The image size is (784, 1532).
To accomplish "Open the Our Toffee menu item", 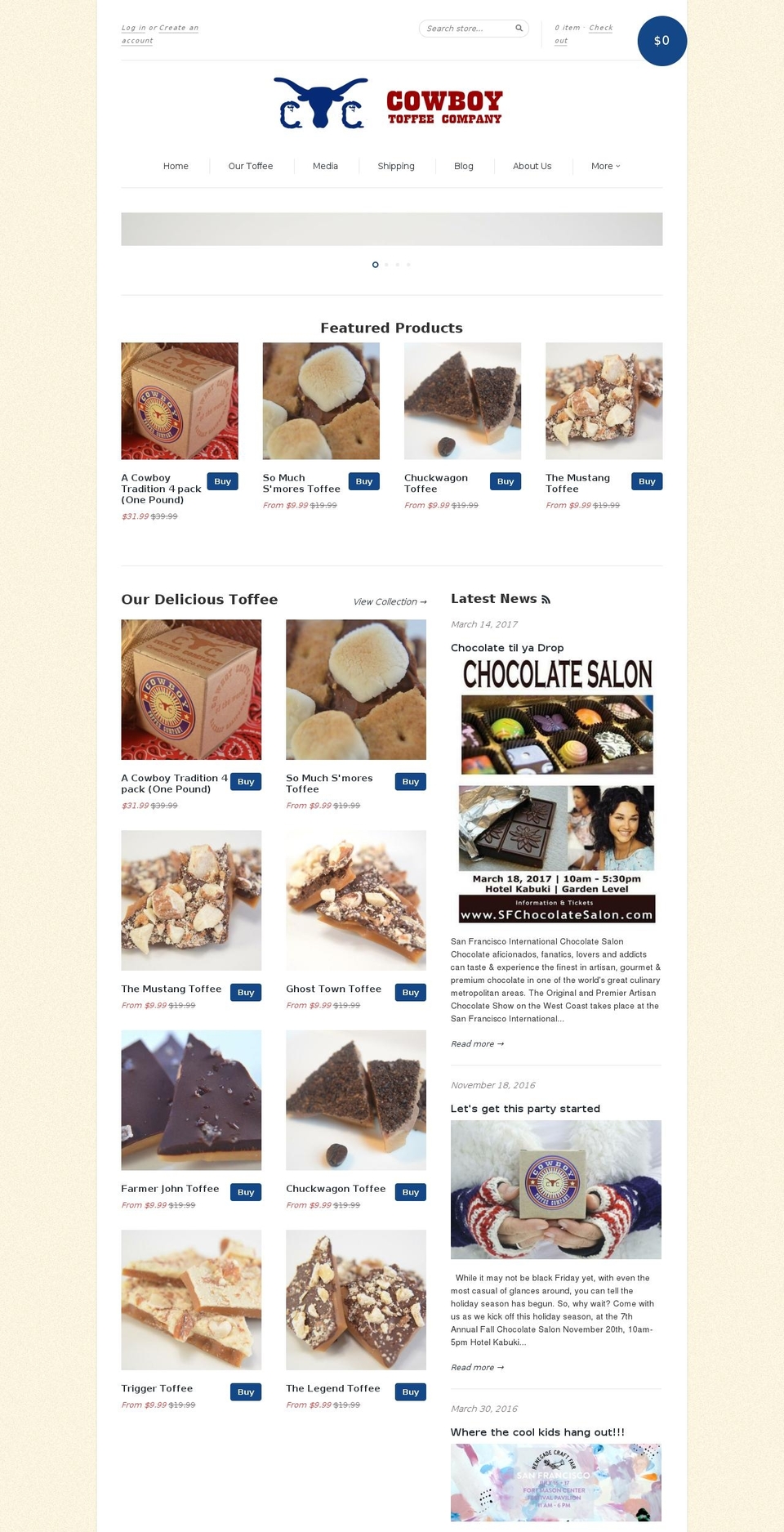I will coord(251,166).
